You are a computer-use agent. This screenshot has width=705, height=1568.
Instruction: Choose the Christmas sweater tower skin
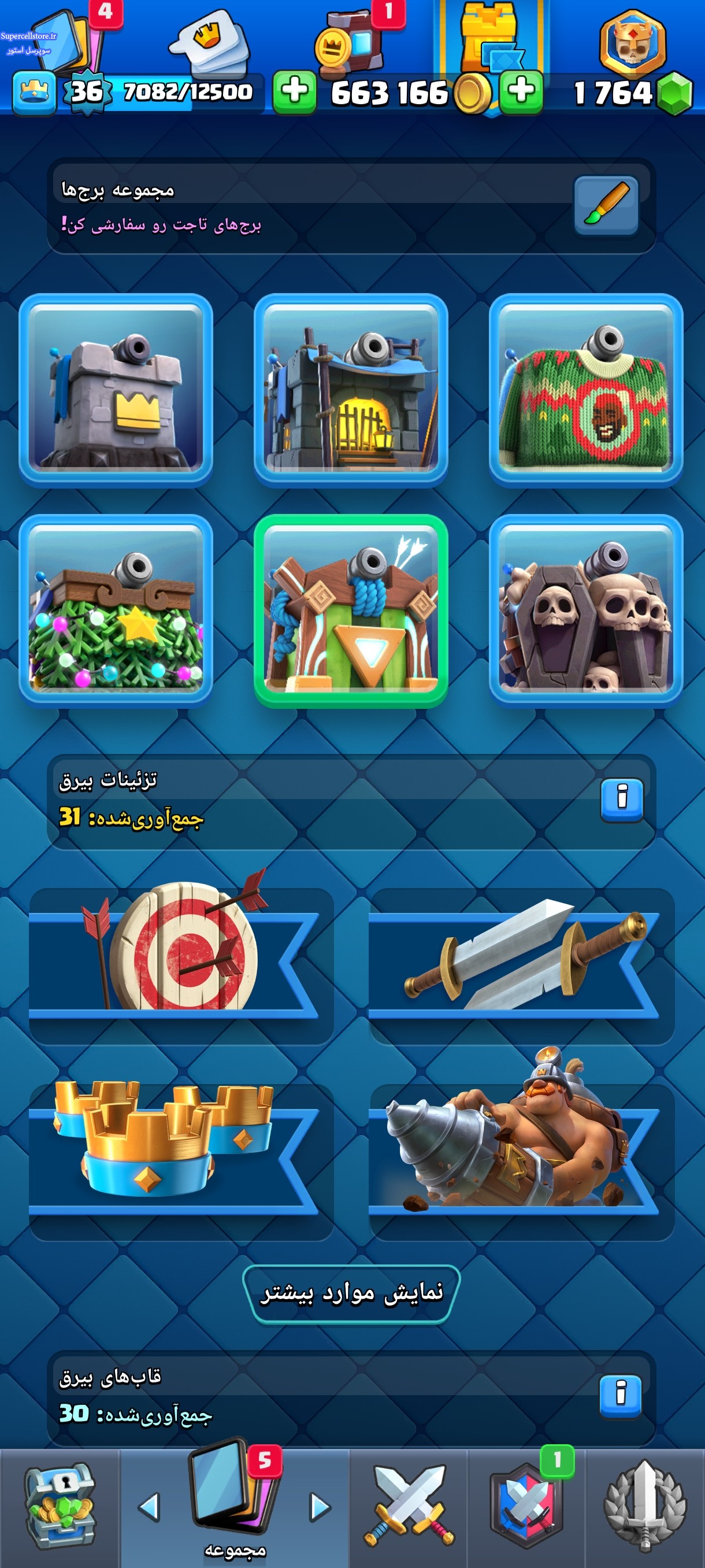tap(586, 390)
